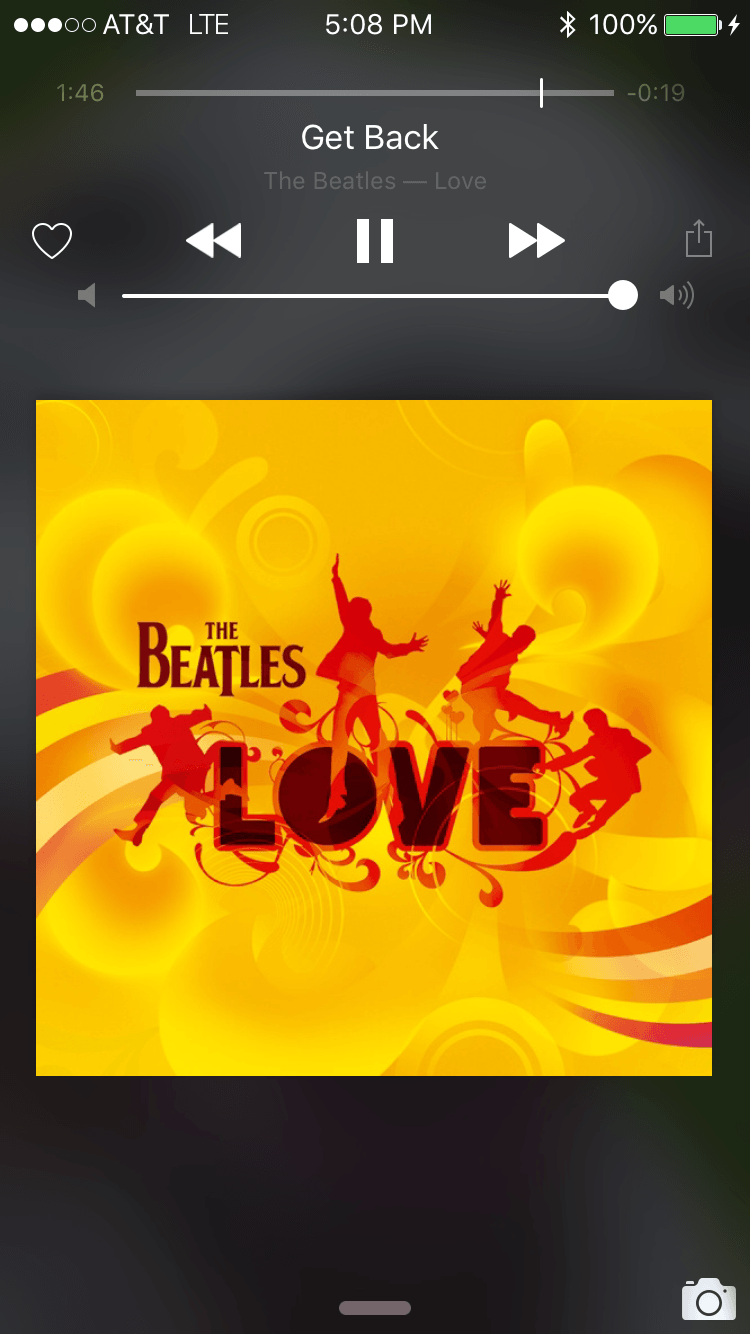Image resolution: width=750 pixels, height=1334 pixels.
Task: Open the camera from the lock screen
Action: click(x=708, y=1299)
